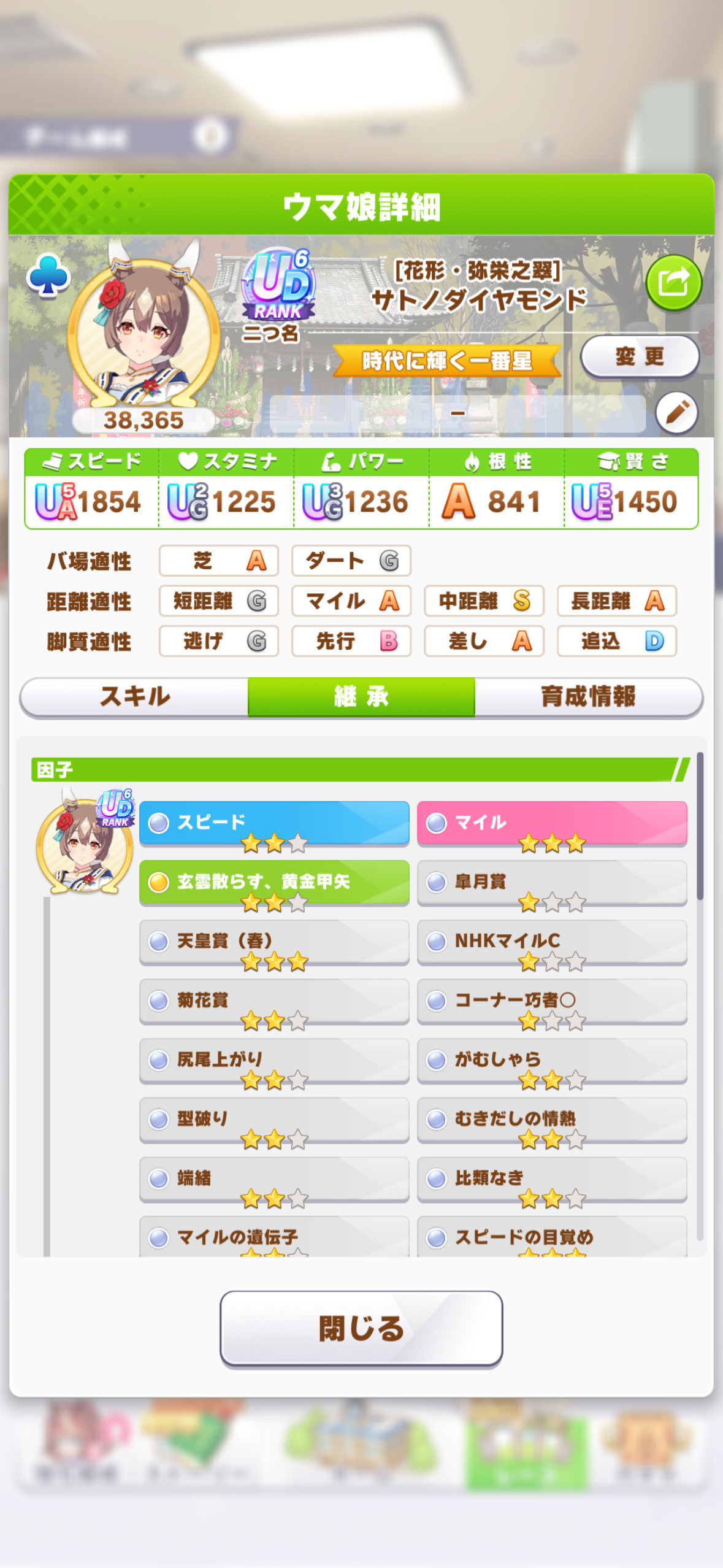
Task: Close the dialog with 閉じる
Action: point(361,1329)
